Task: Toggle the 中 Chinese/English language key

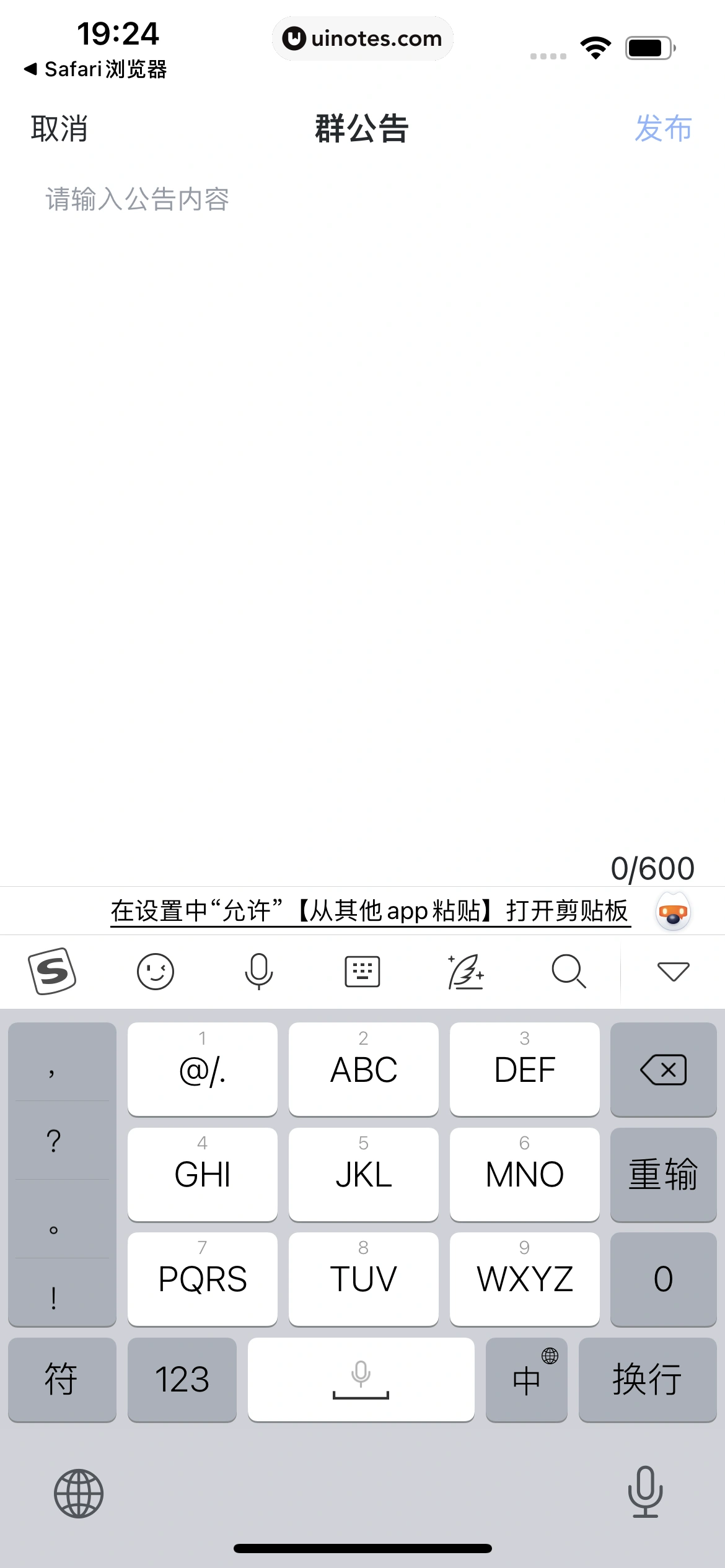Action: pos(526,1379)
